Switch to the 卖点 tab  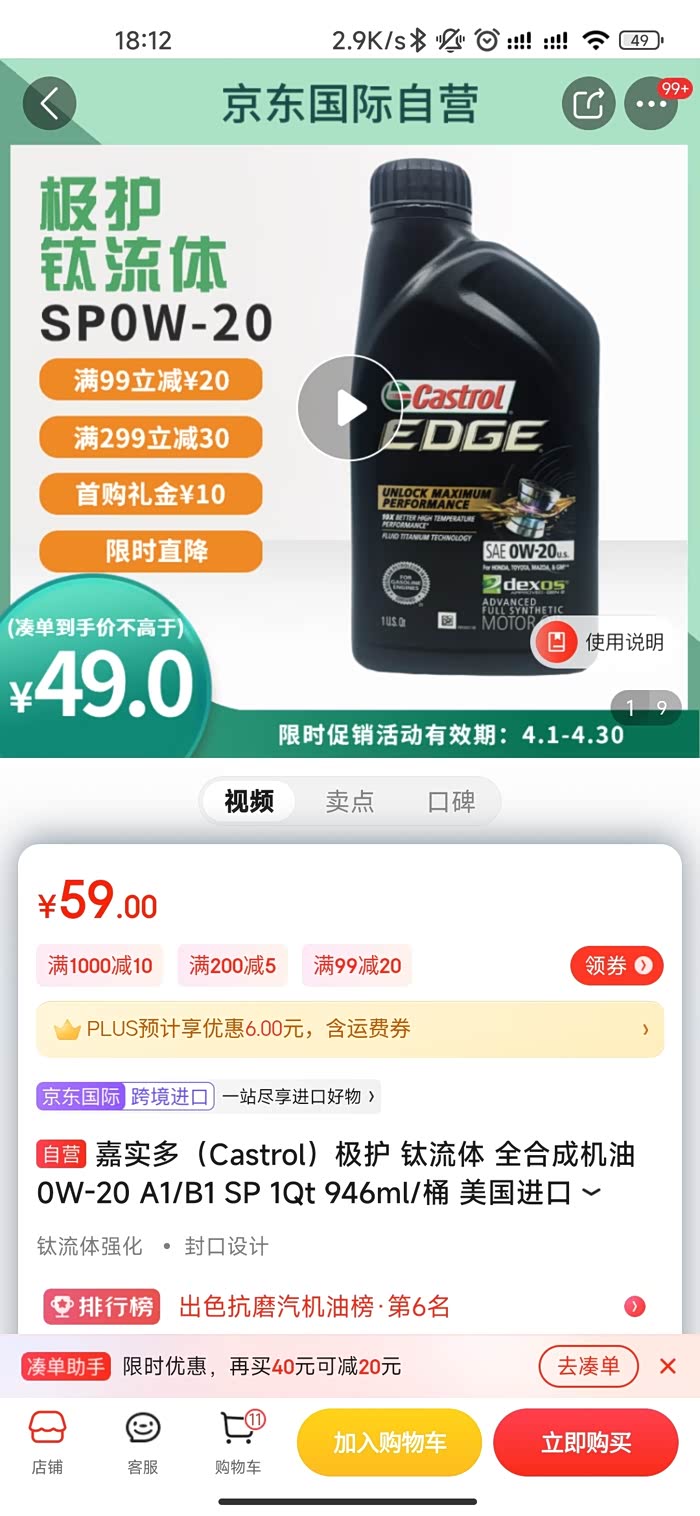pyautogui.click(x=350, y=802)
